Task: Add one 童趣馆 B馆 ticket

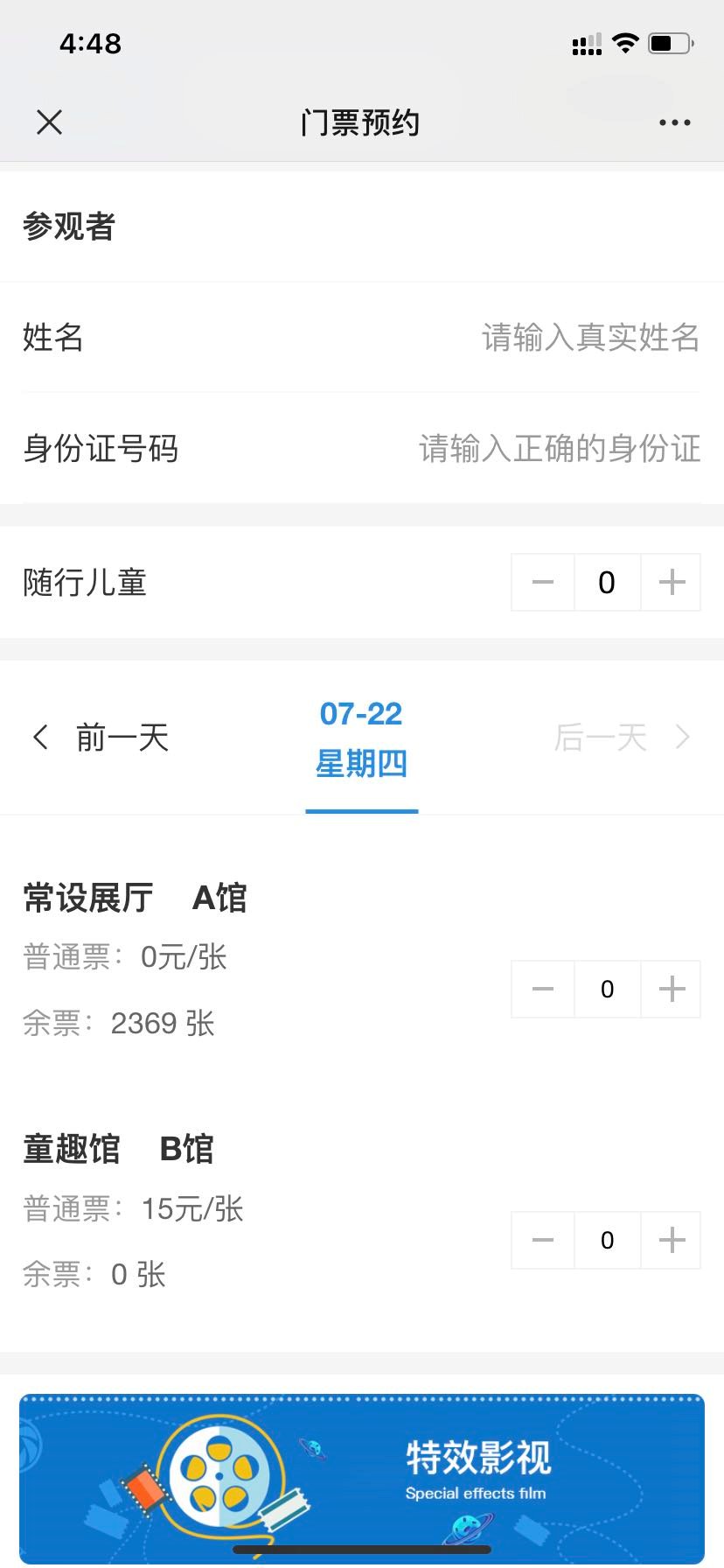Action: 672,1241
